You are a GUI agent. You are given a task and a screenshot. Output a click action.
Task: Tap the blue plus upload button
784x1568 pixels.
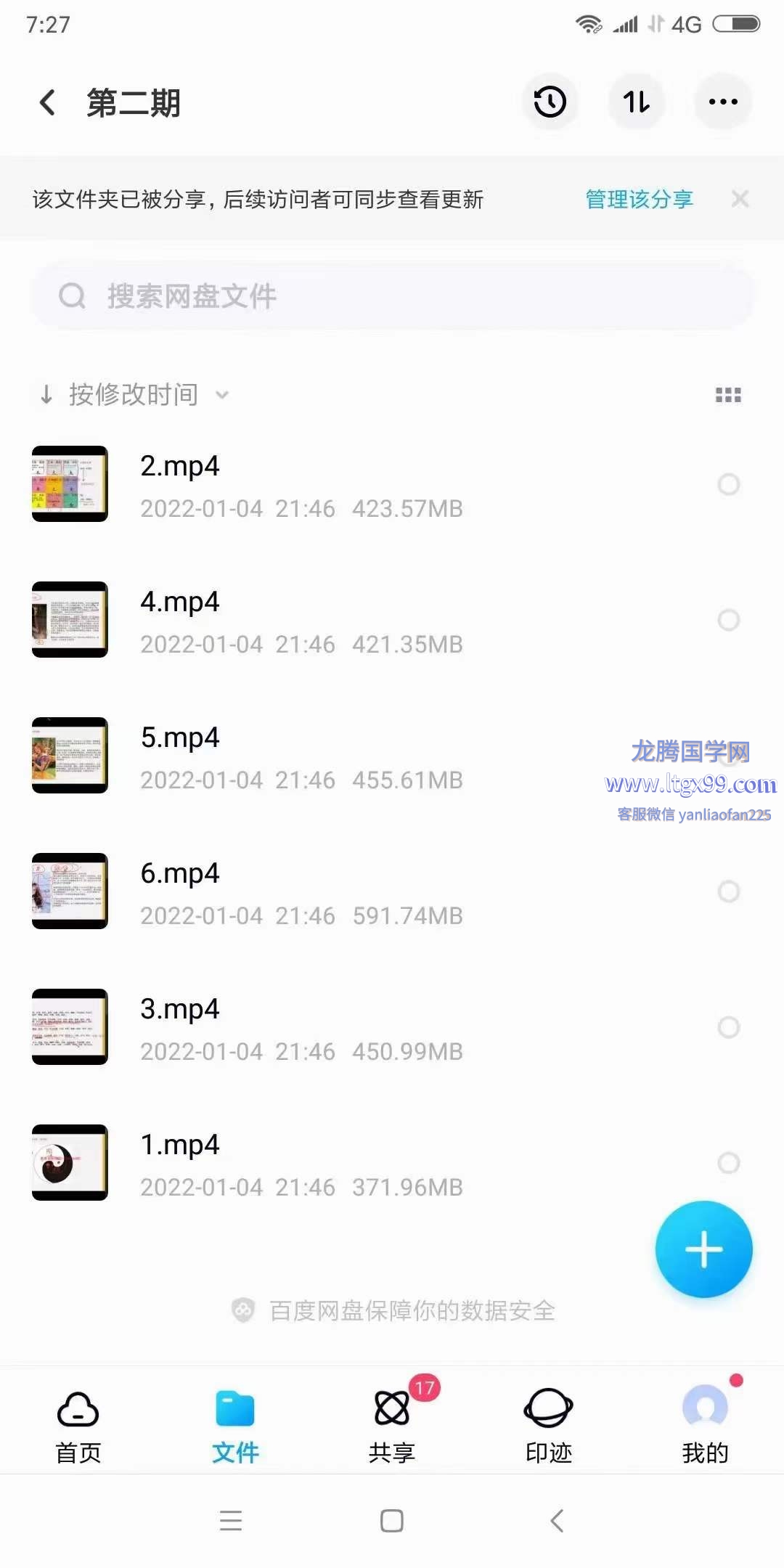(703, 1249)
